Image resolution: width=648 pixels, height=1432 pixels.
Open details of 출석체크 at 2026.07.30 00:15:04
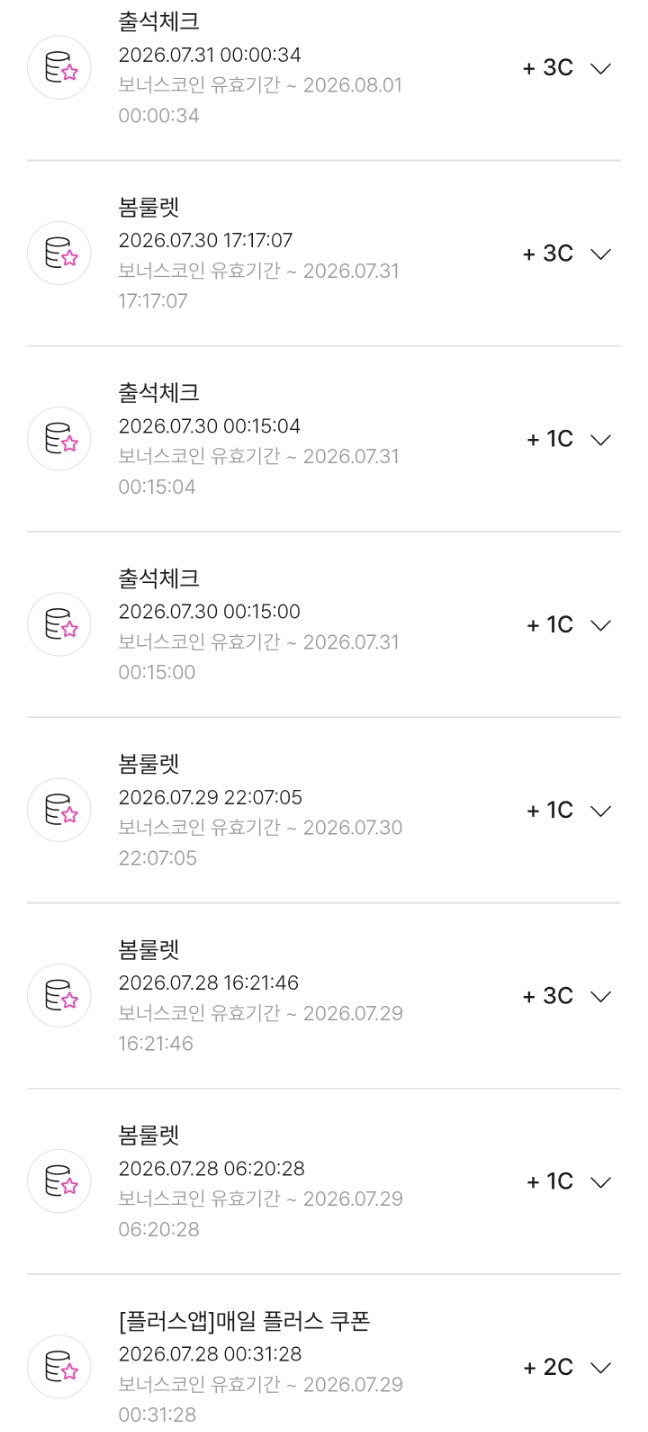600,440
